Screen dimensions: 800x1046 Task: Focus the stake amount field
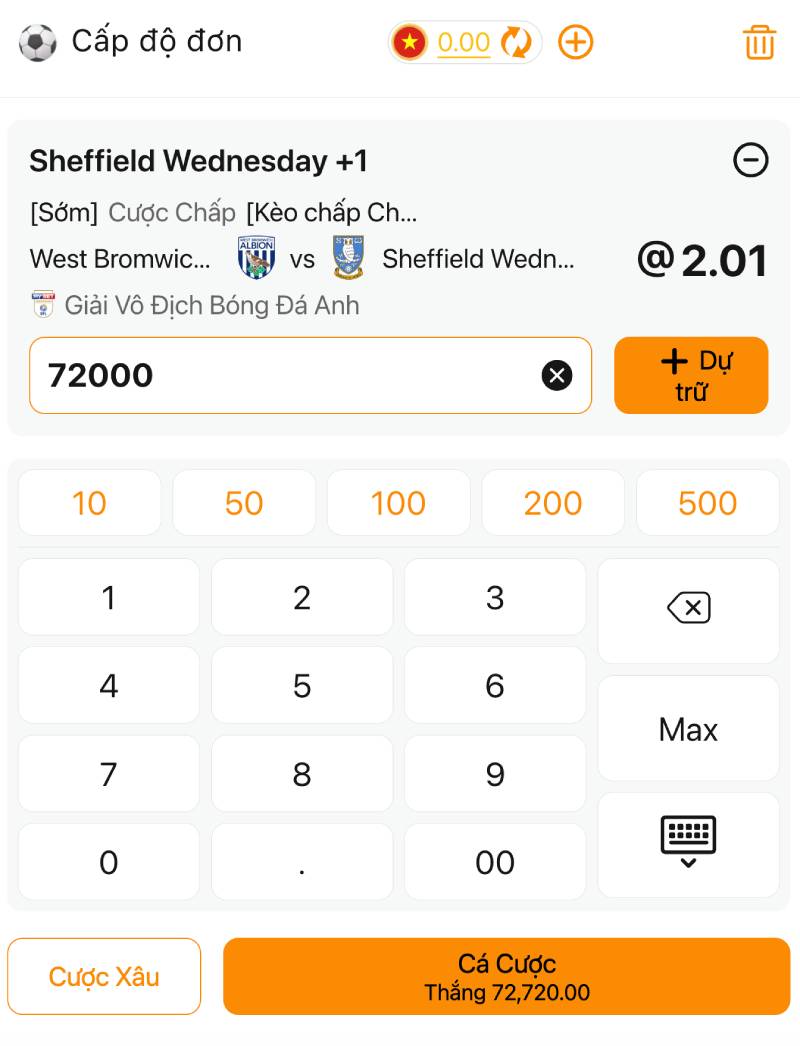[x=280, y=375]
